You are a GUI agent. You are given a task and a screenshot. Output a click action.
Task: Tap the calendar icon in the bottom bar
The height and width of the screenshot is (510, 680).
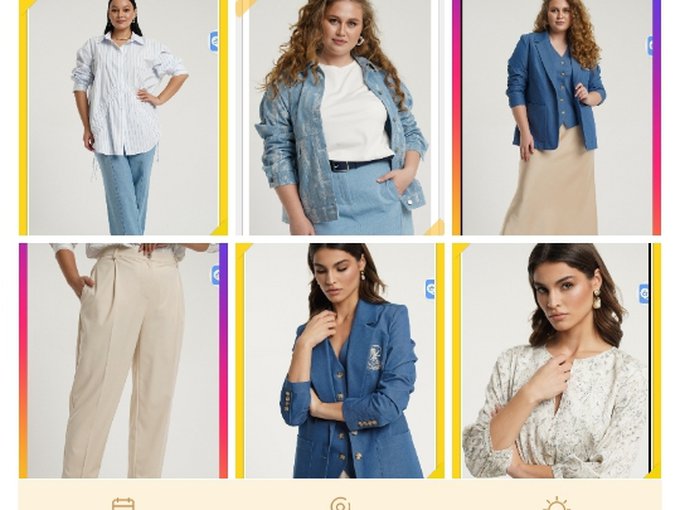(123, 503)
